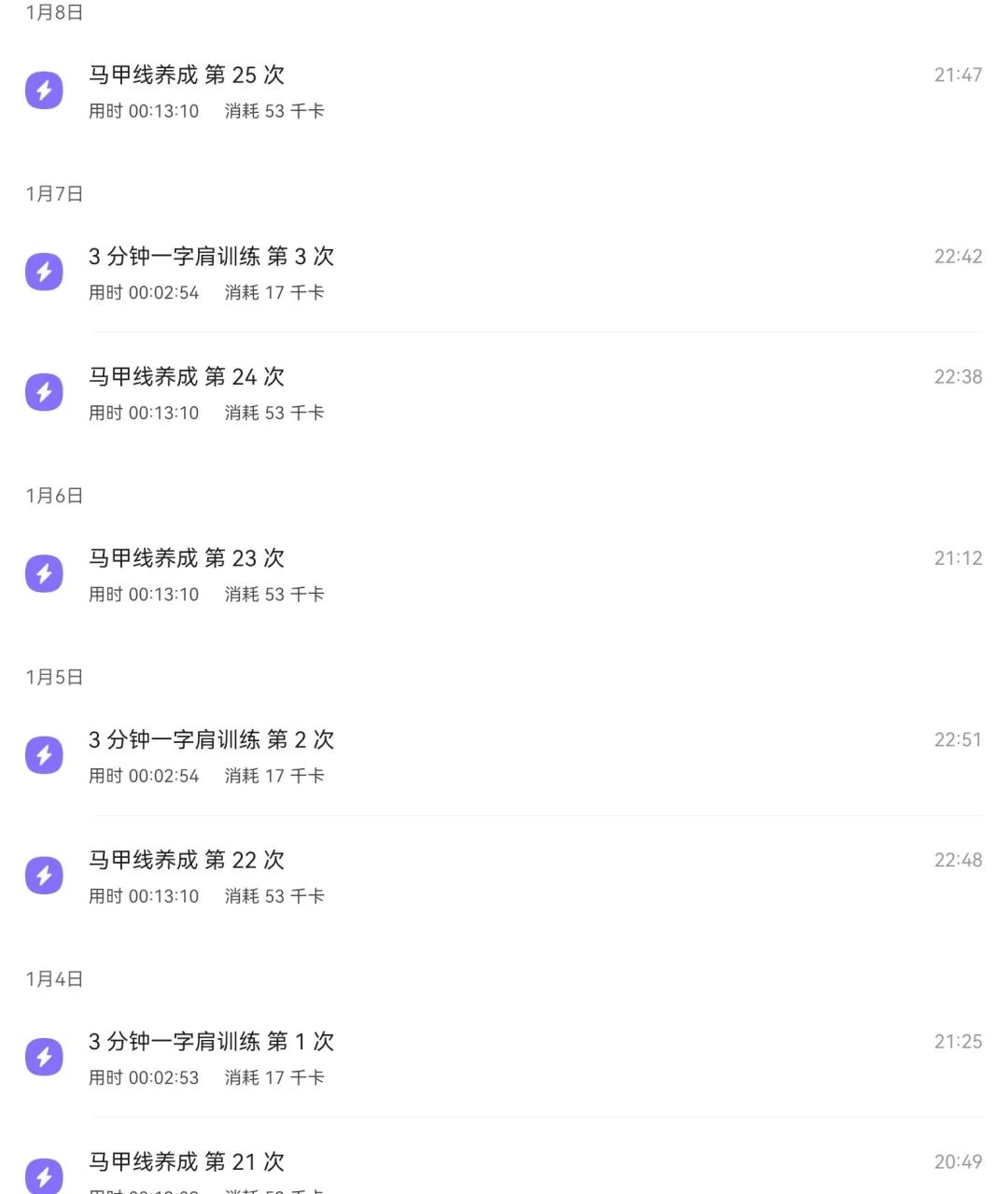
Task: Click the lightning icon for 3 分钟一字肩训练 第 3 次
Action: click(x=44, y=272)
